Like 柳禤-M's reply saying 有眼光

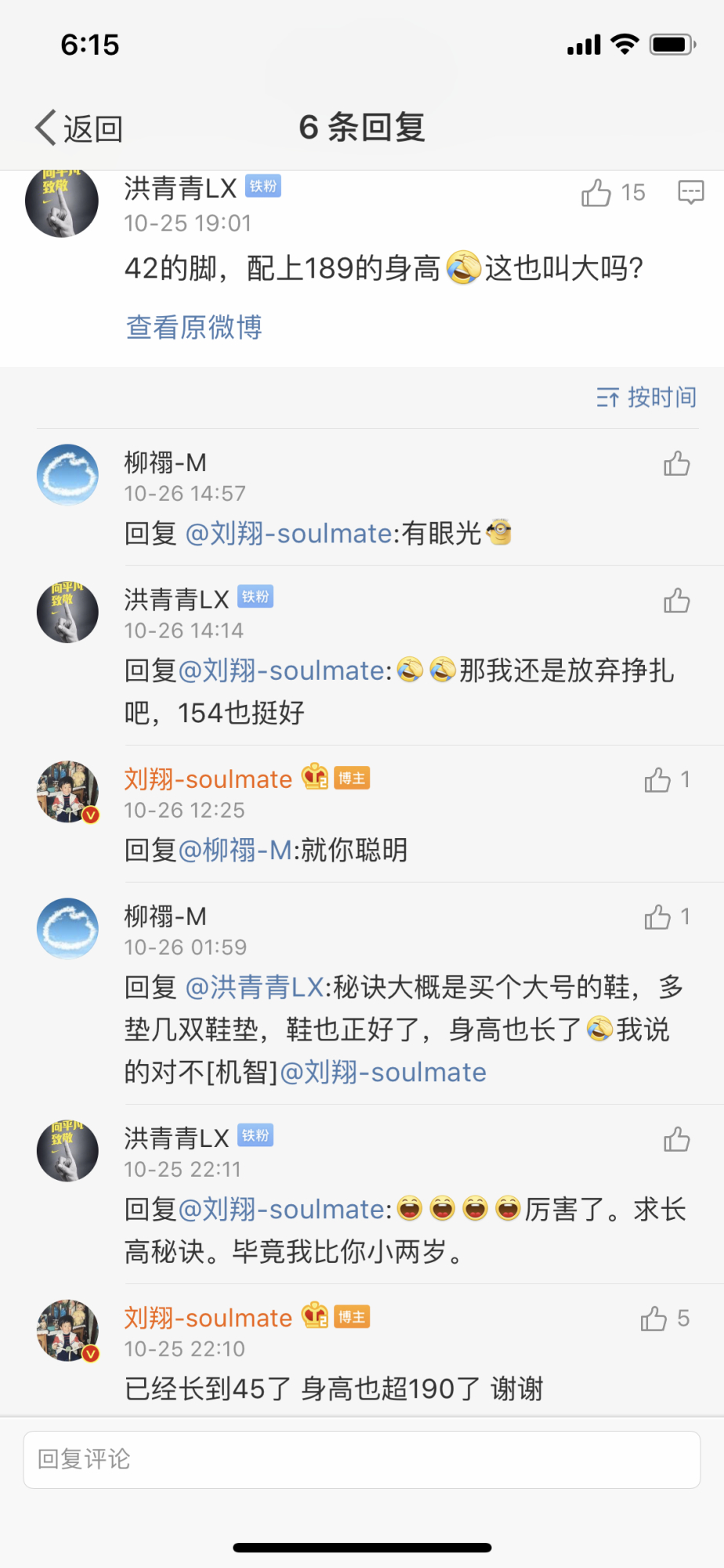pyautogui.click(x=676, y=463)
